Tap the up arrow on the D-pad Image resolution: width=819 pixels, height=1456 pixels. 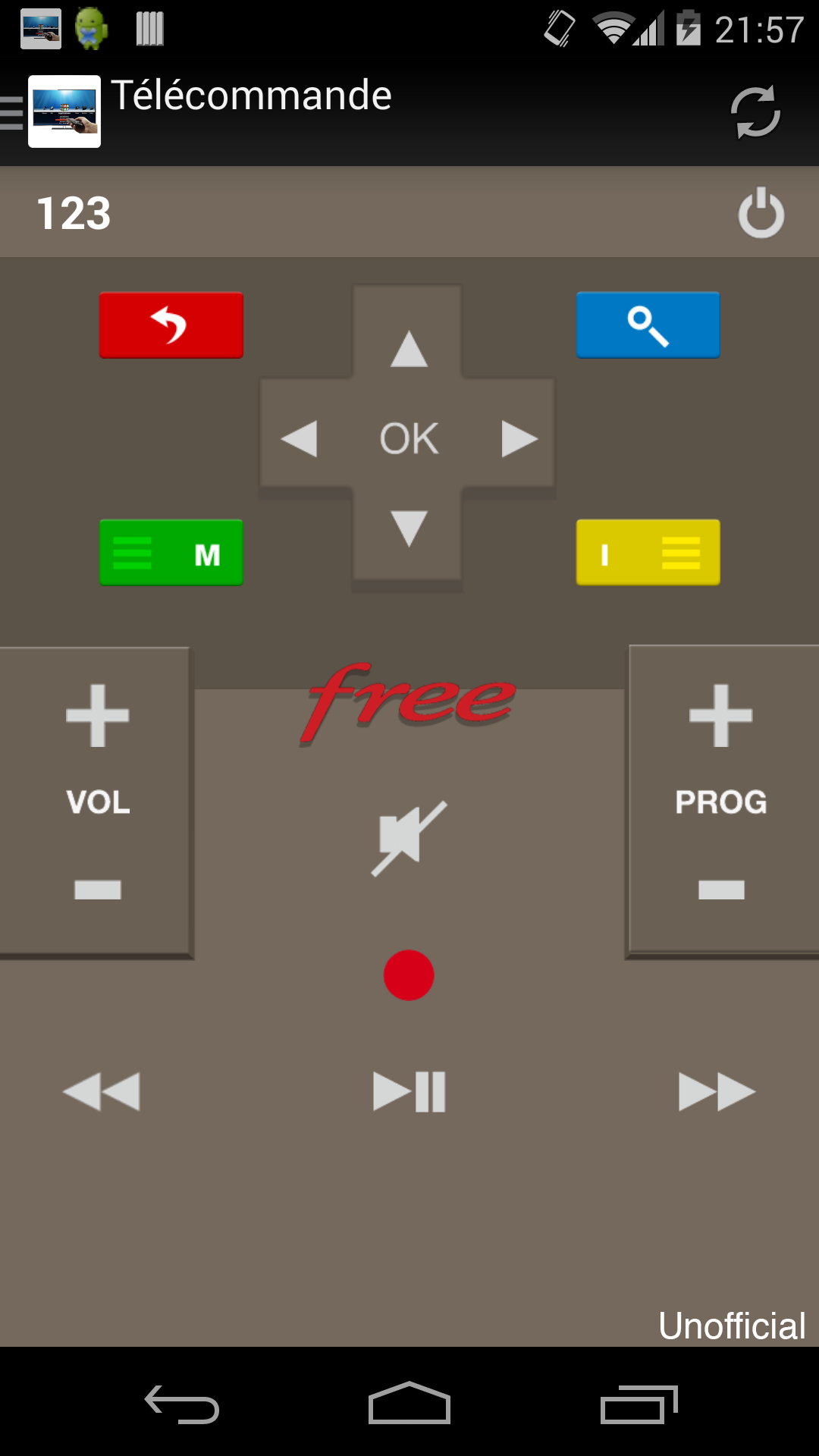coord(409,348)
